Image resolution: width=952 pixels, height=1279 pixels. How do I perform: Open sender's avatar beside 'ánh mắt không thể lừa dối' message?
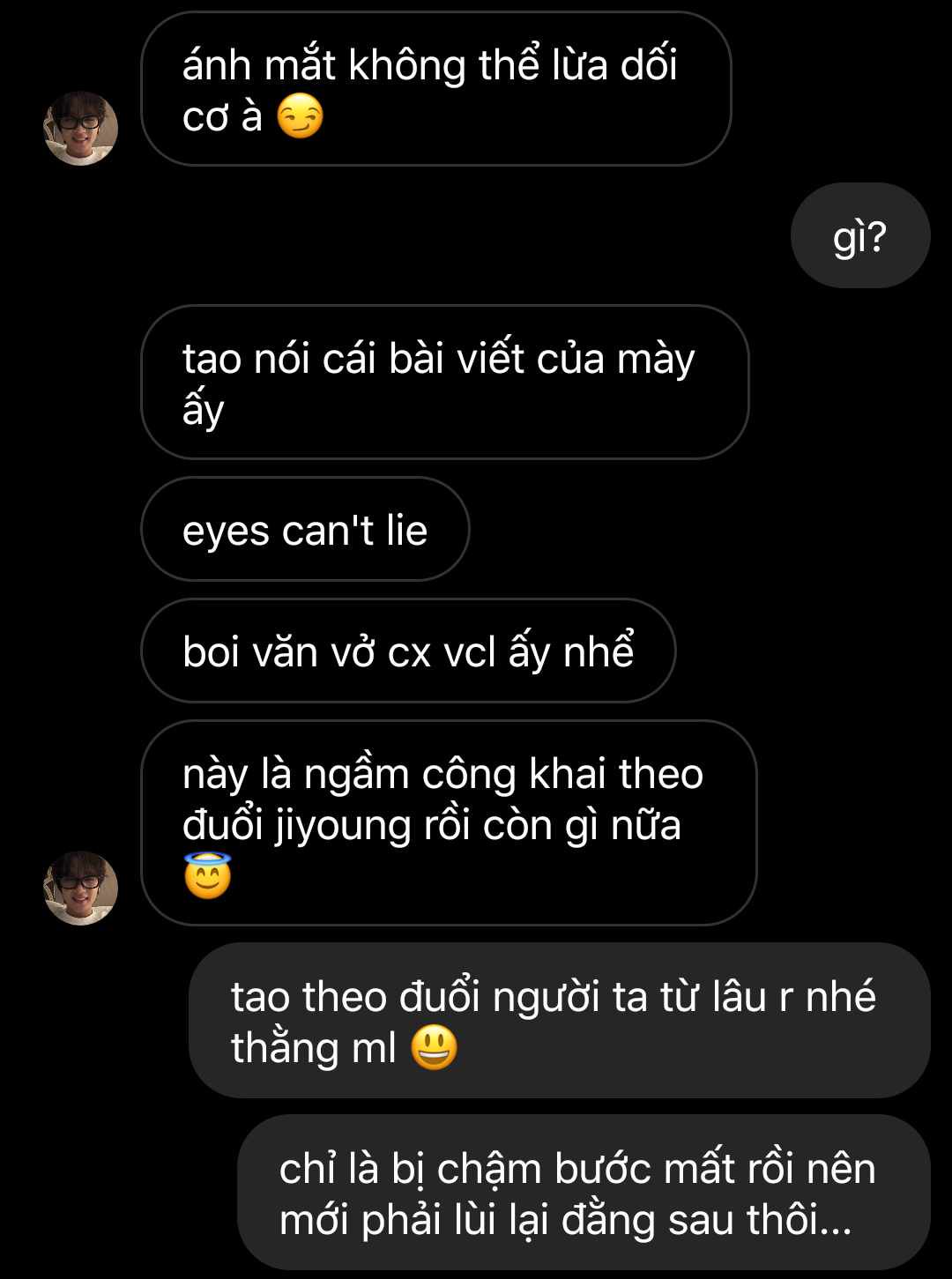click(81, 129)
